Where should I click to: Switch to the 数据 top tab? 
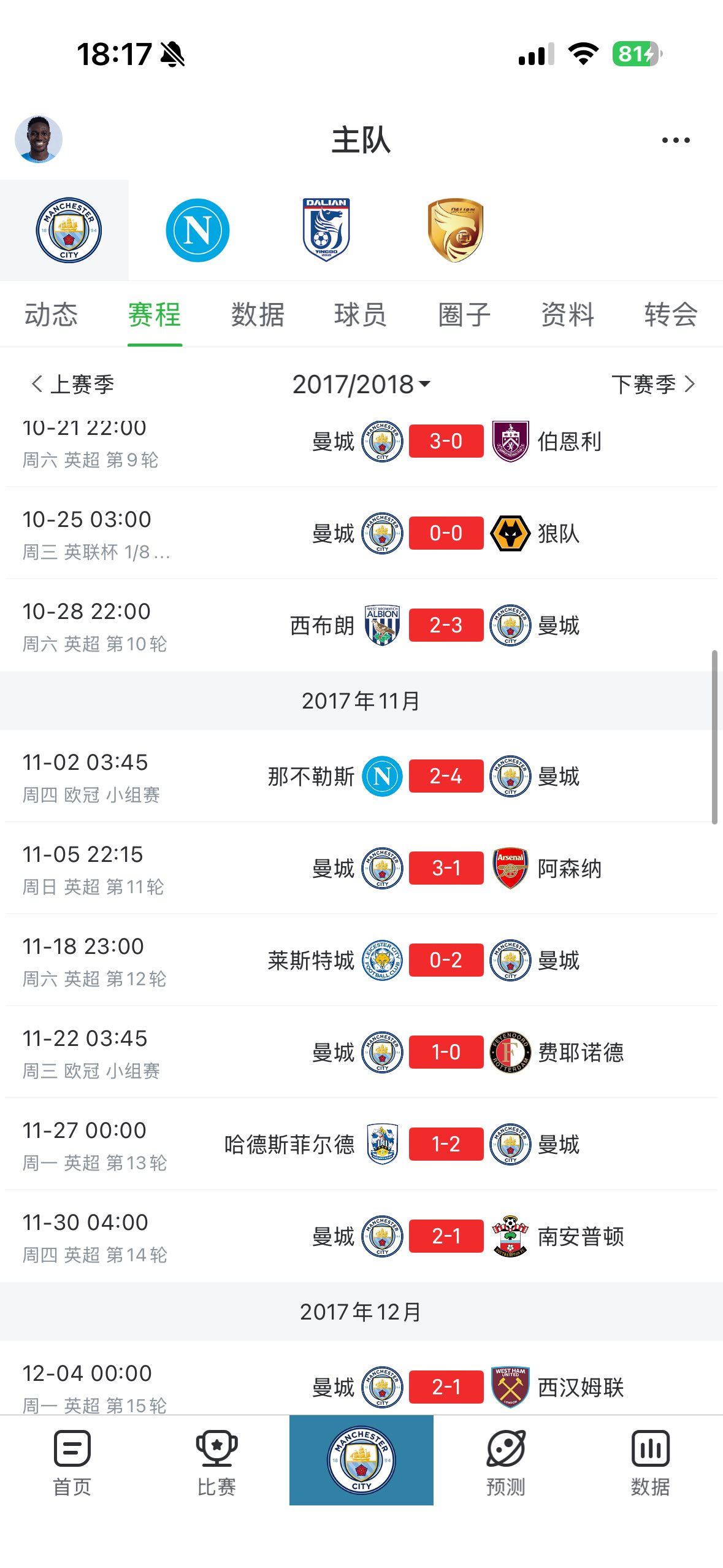click(x=258, y=315)
